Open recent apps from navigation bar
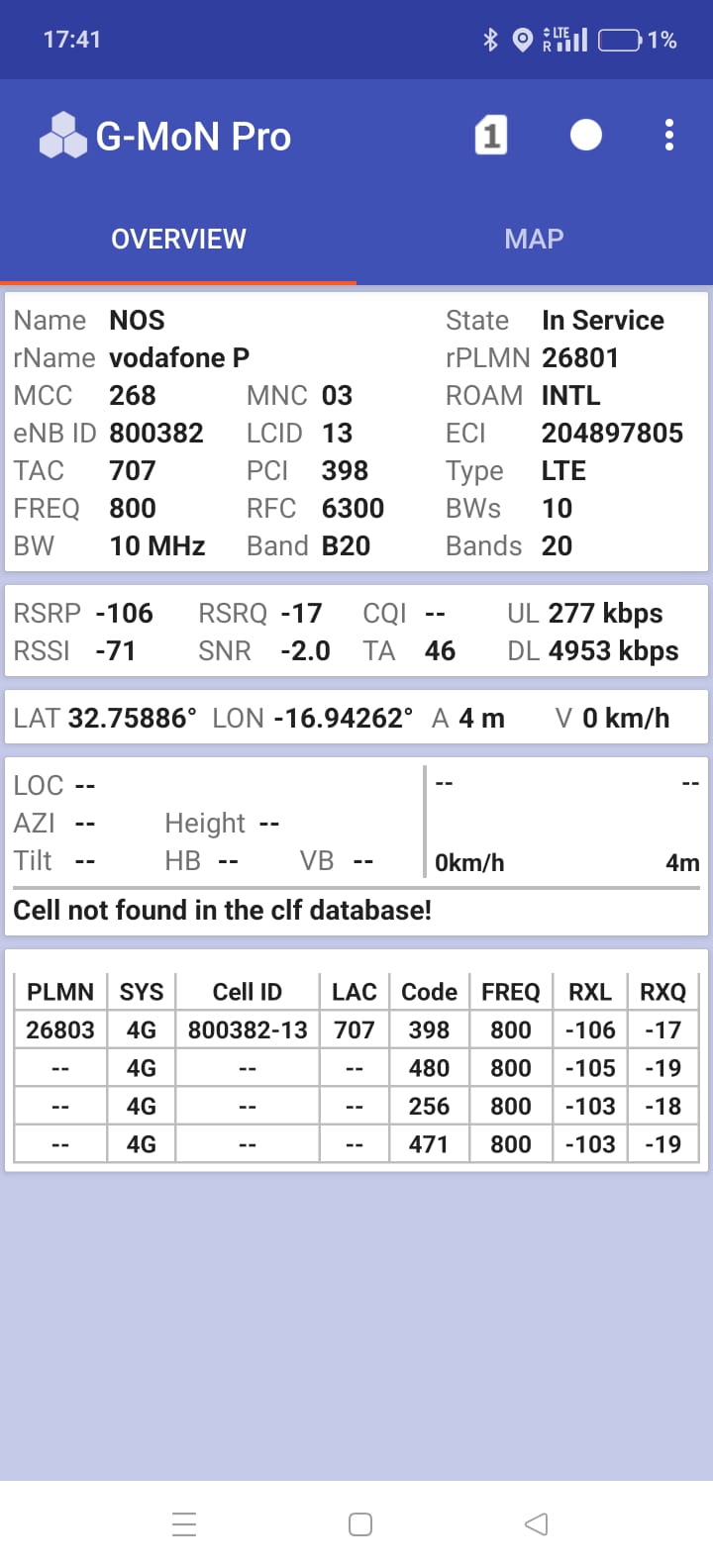The width and height of the screenshot is (713, 1568). 184,1523
